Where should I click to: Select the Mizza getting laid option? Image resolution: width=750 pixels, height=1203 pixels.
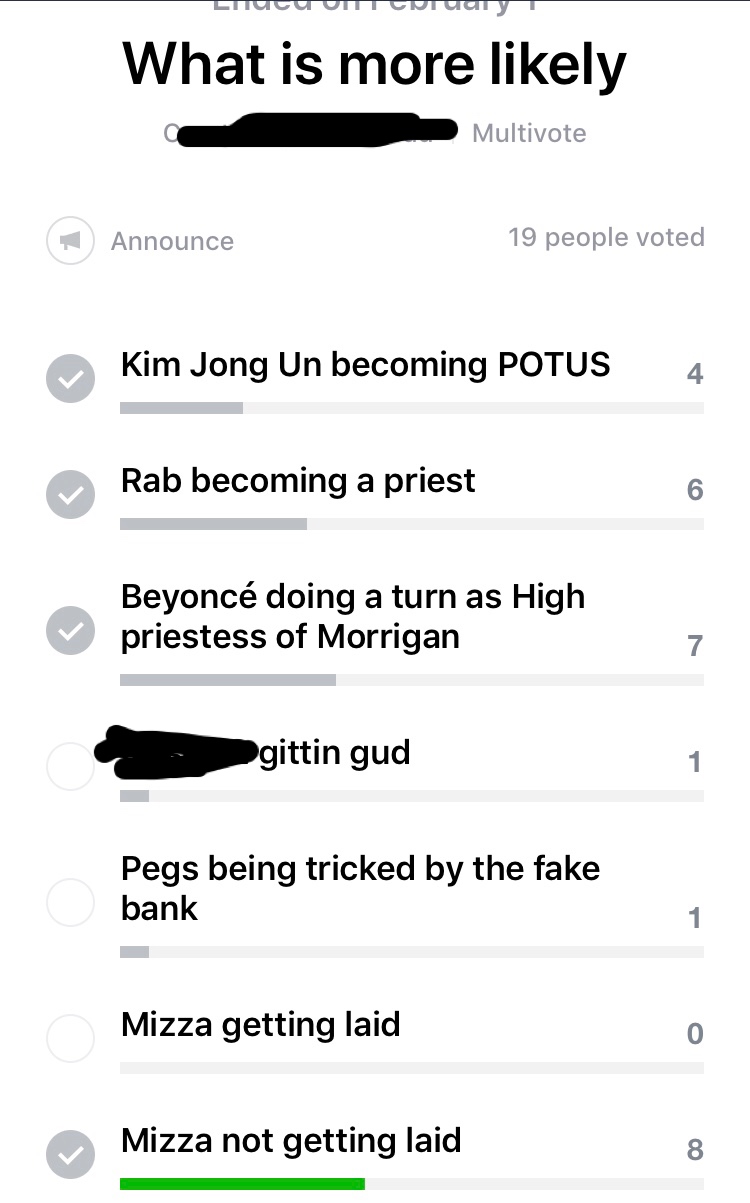click(x=71, y=1038)
